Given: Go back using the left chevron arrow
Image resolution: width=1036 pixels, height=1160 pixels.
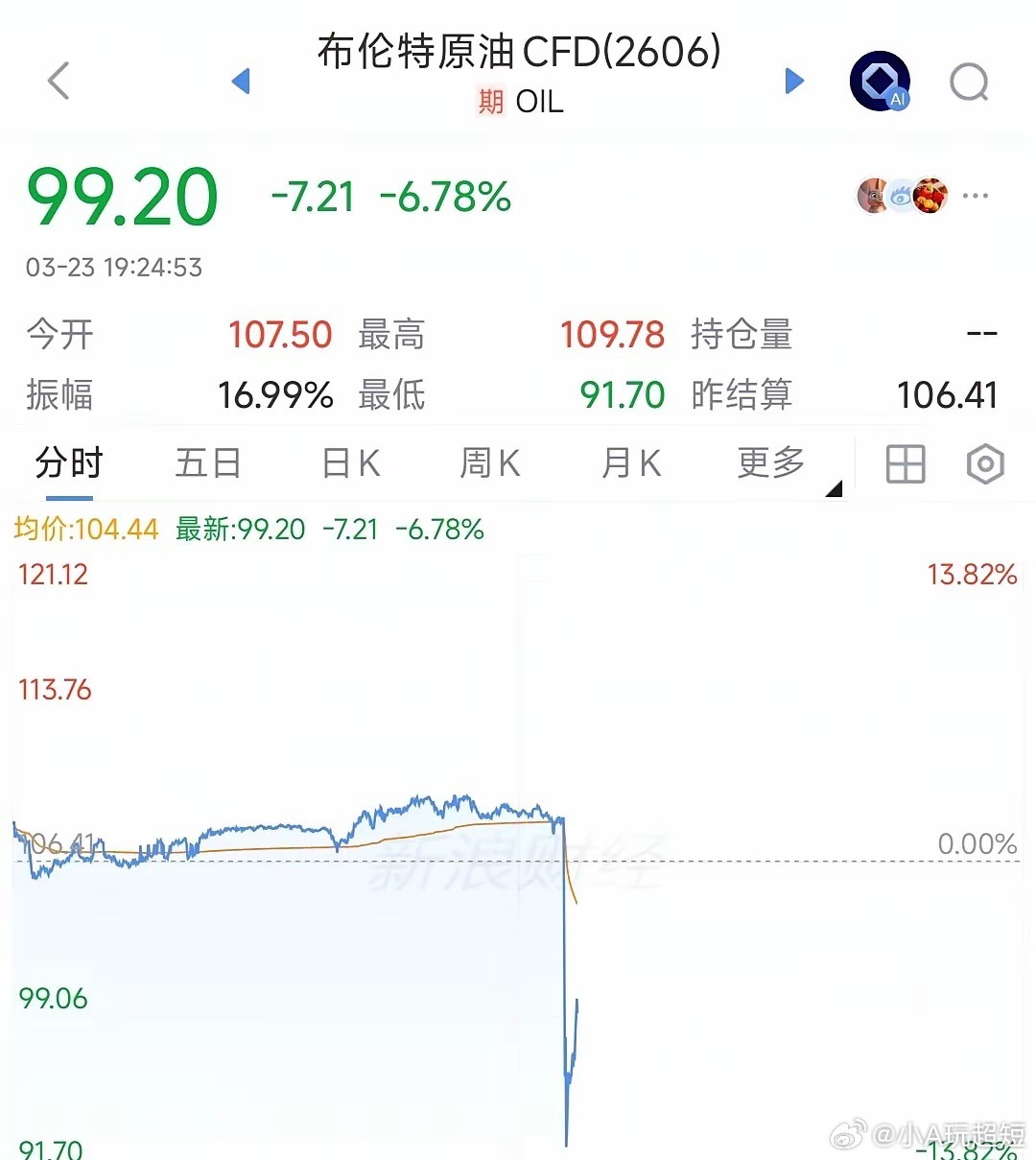Looking at the screenshot, I should pyautogui.click(x=58, y=81).
